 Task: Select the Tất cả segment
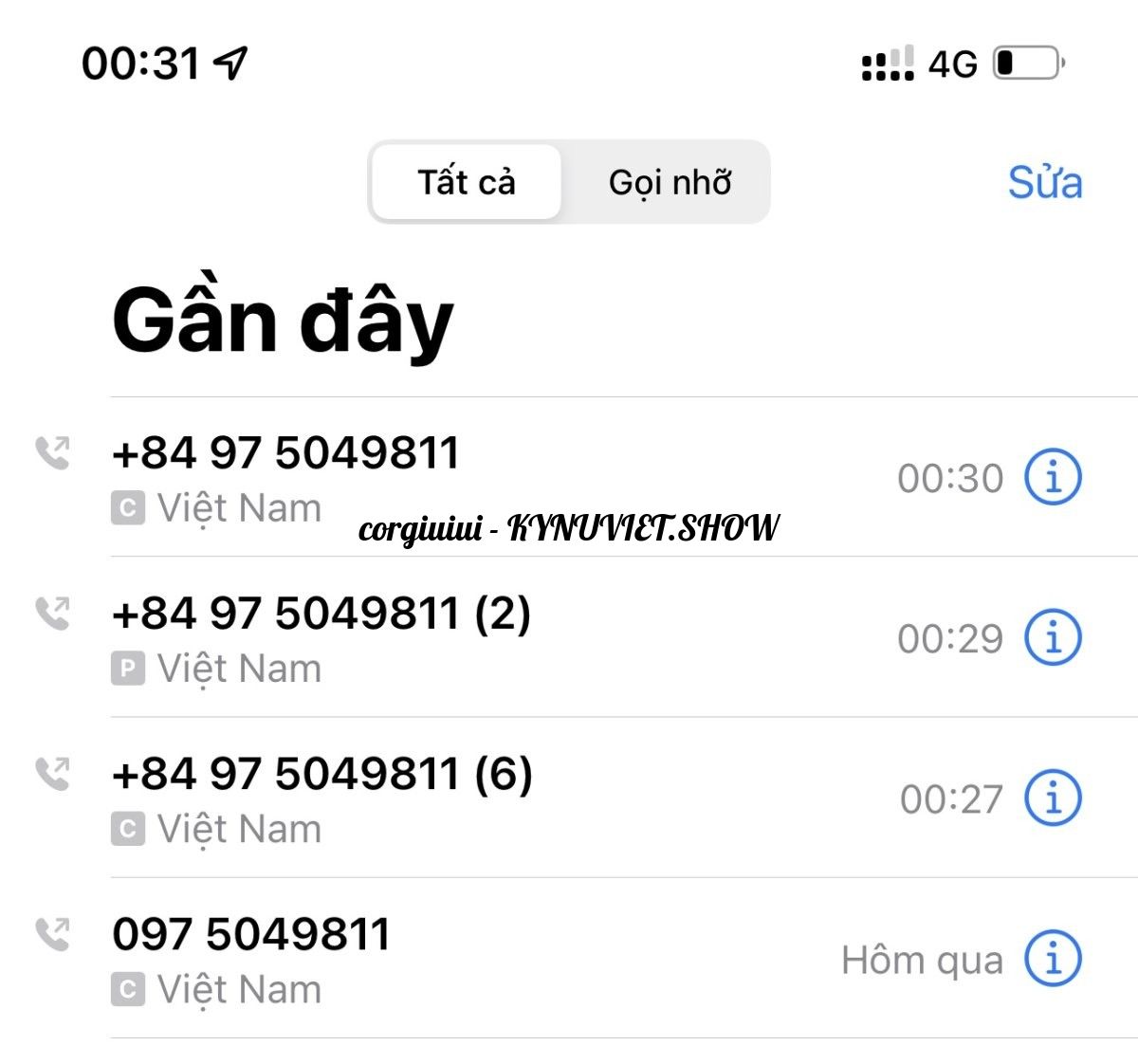[467, 182]
